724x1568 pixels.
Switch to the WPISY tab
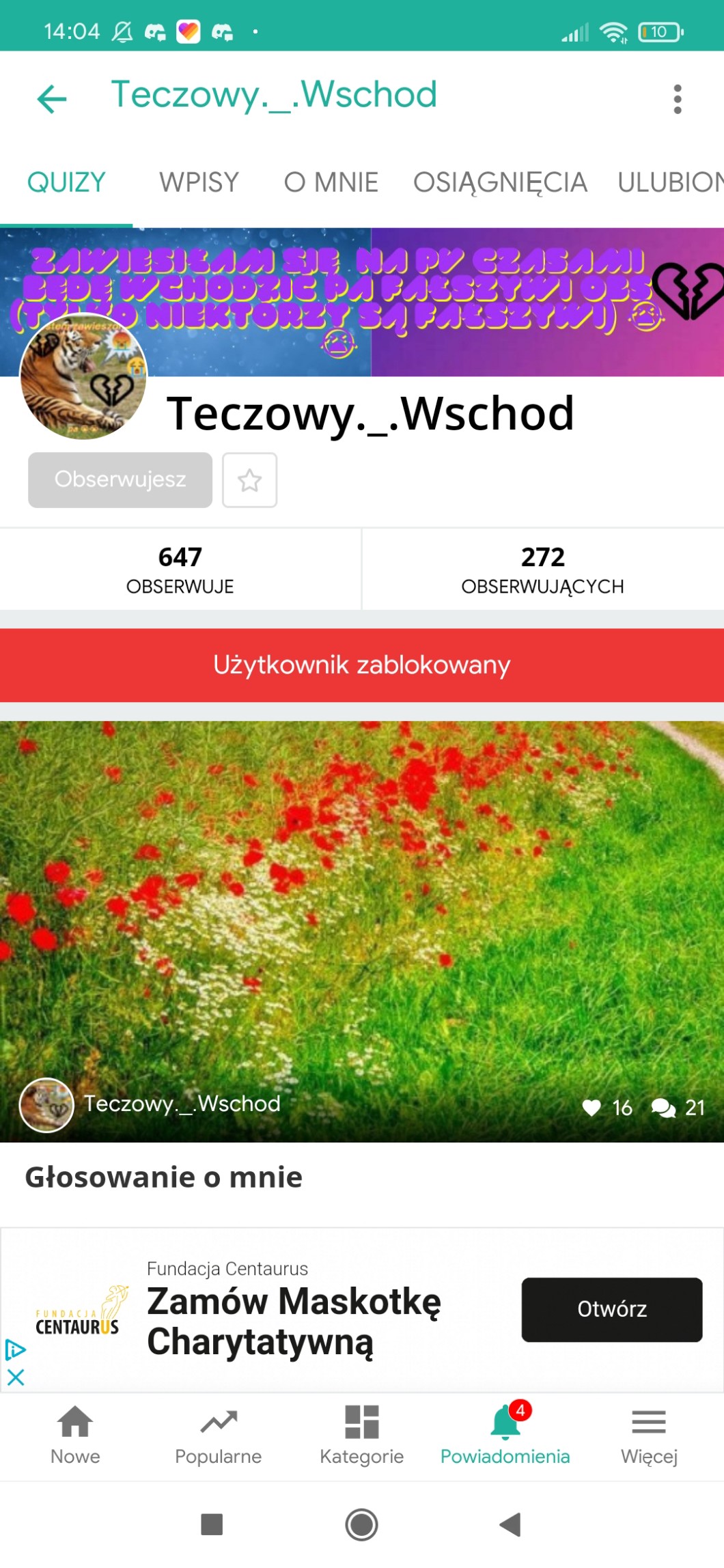[199, 182]
